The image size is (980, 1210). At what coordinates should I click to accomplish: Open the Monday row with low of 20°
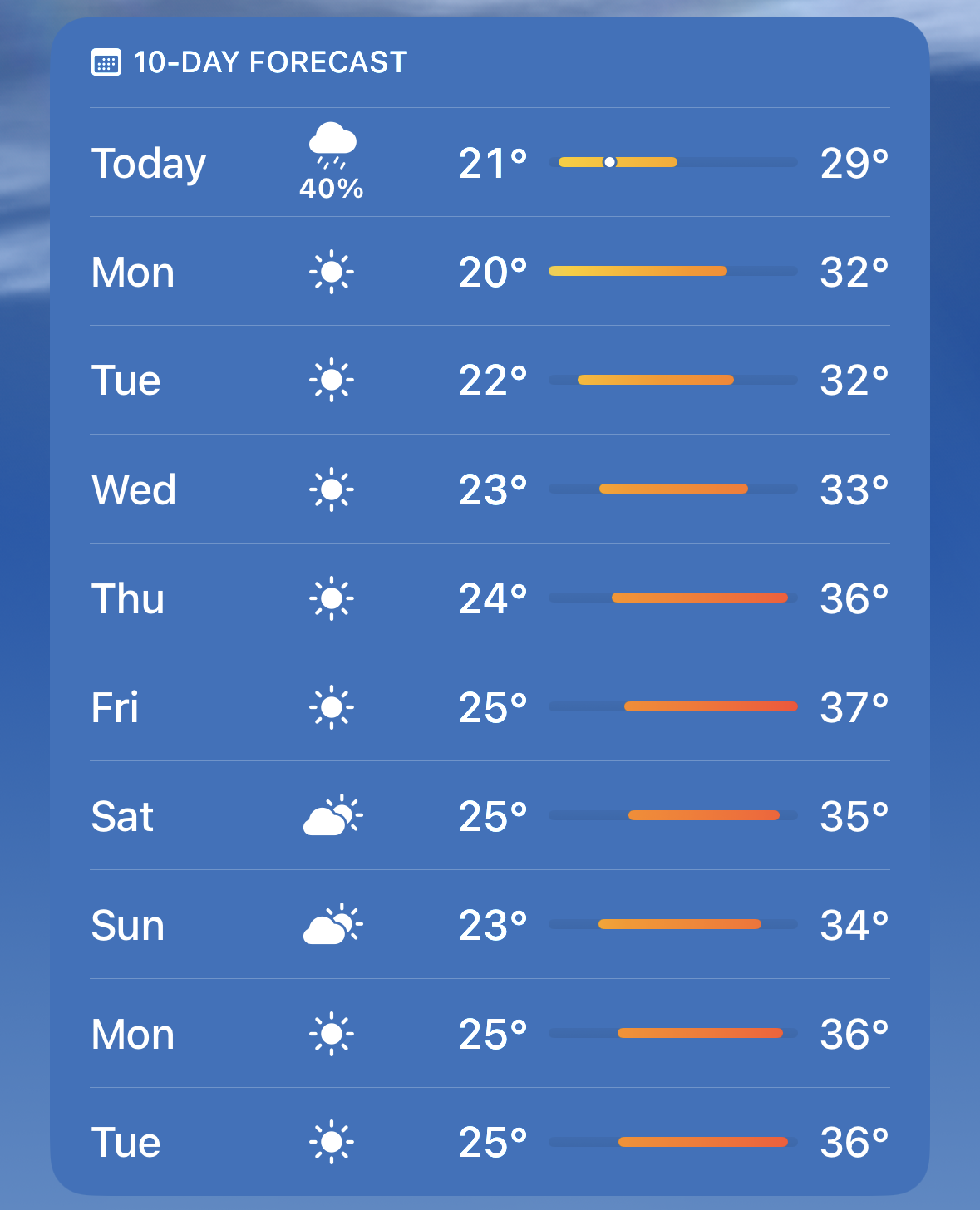click(x=490, y=271)
